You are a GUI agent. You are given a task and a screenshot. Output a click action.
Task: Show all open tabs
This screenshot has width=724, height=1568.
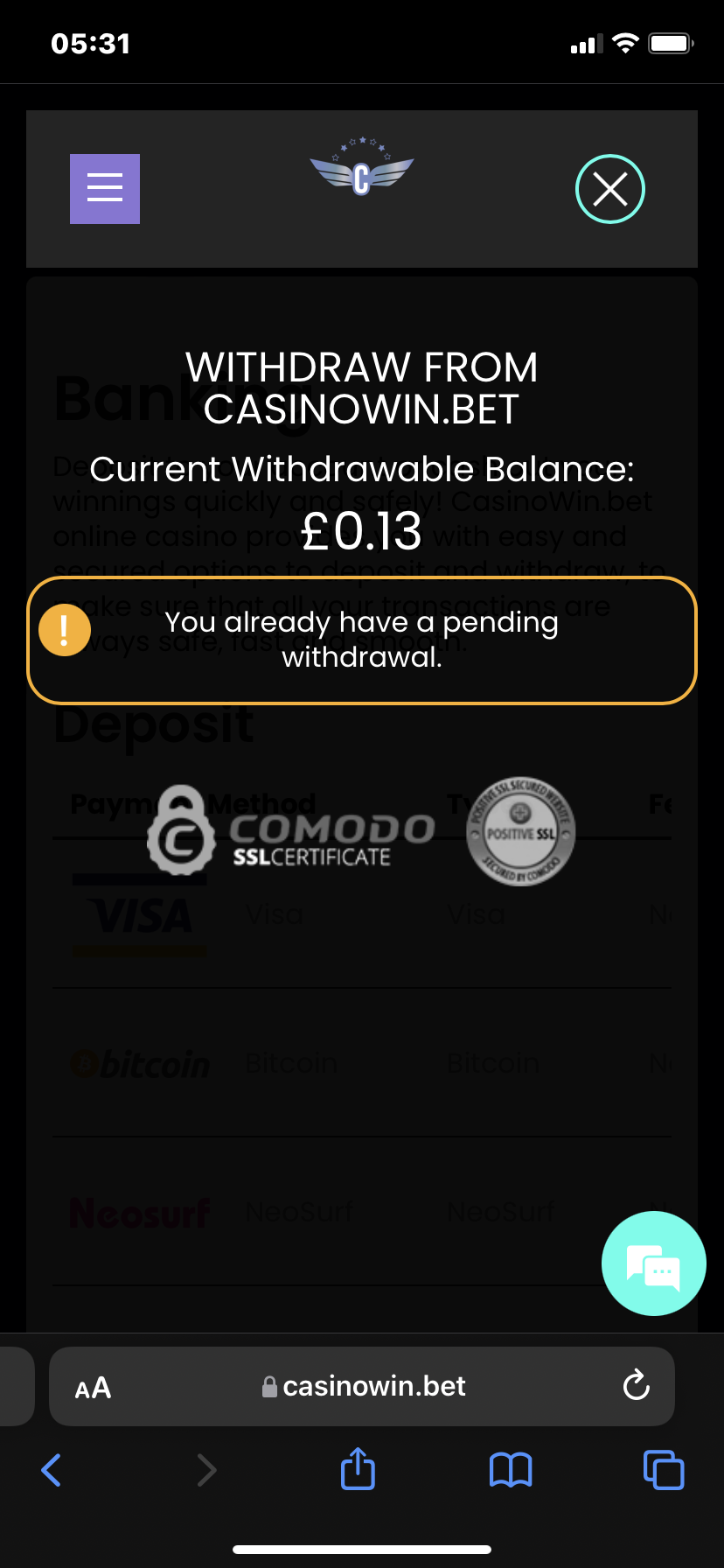(x=664, y=1470)
